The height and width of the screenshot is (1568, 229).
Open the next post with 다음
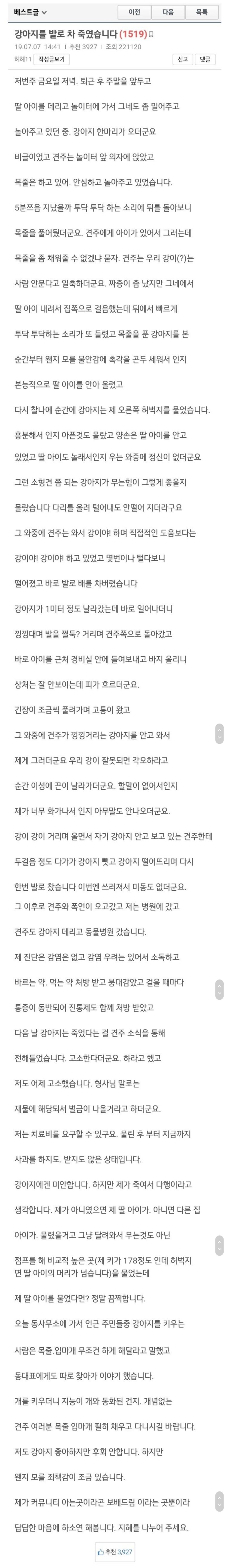(168, 12)
